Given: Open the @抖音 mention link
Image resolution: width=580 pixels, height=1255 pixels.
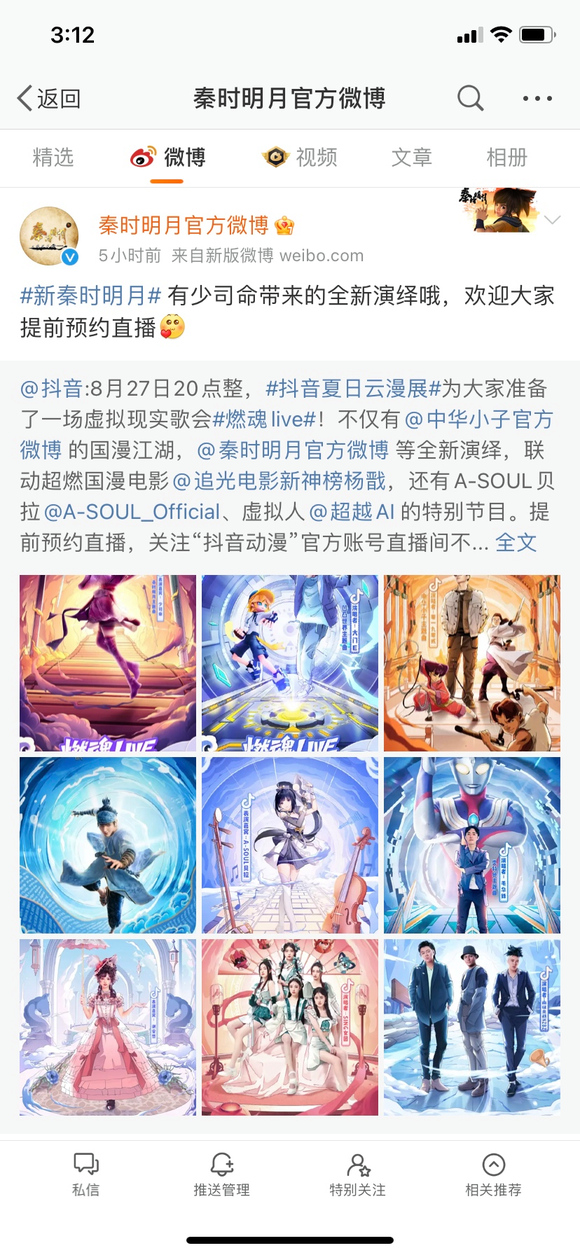Looking at the screenshot, I should [53, 388].
